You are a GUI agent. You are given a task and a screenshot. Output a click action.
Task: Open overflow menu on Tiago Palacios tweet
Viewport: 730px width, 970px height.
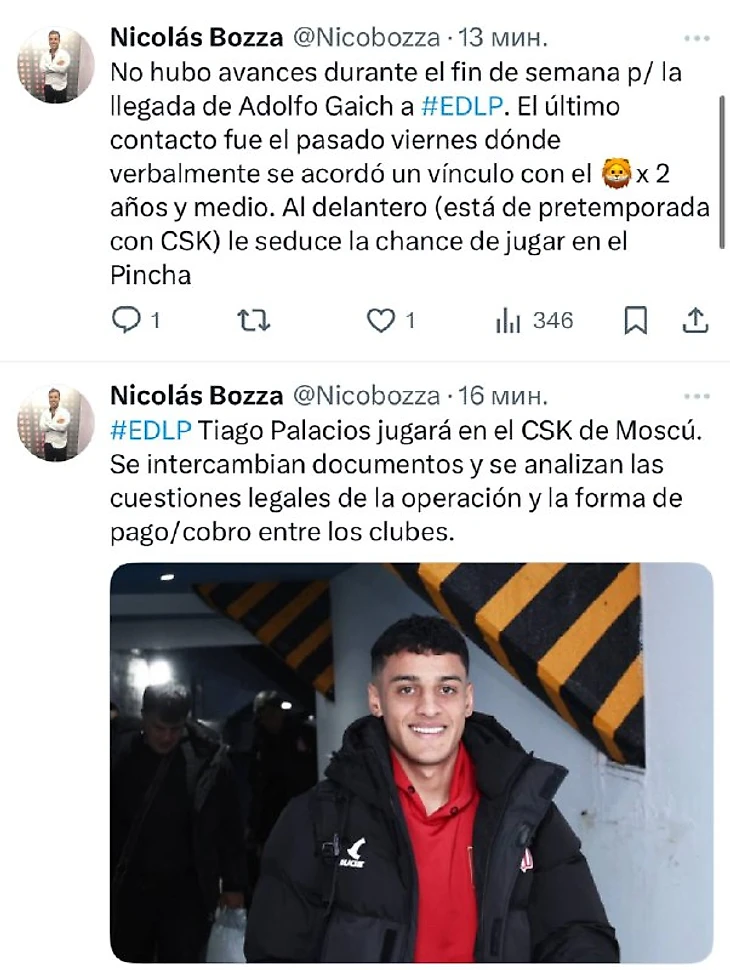click(x=696, y=396)
